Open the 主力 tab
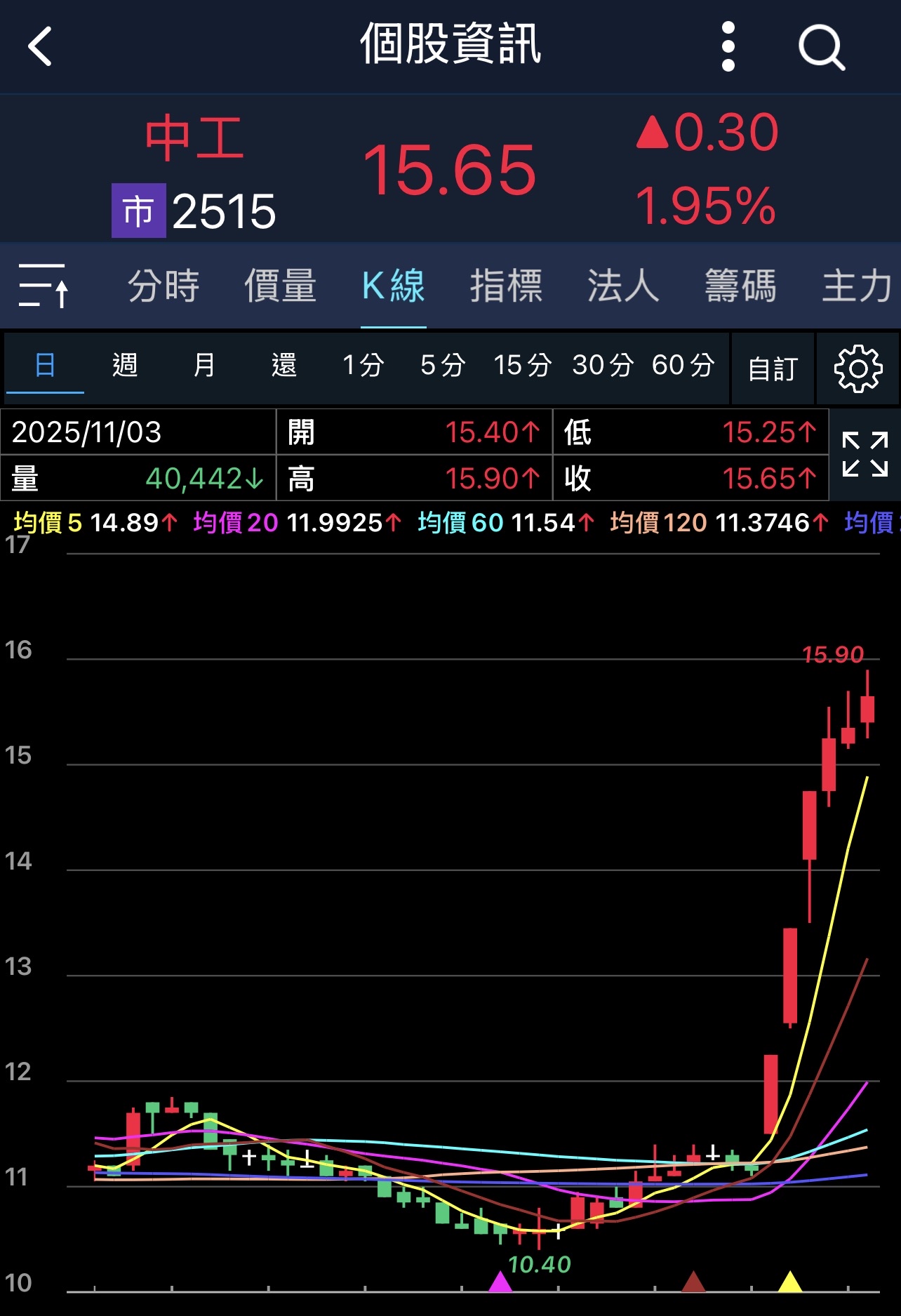 857,286
